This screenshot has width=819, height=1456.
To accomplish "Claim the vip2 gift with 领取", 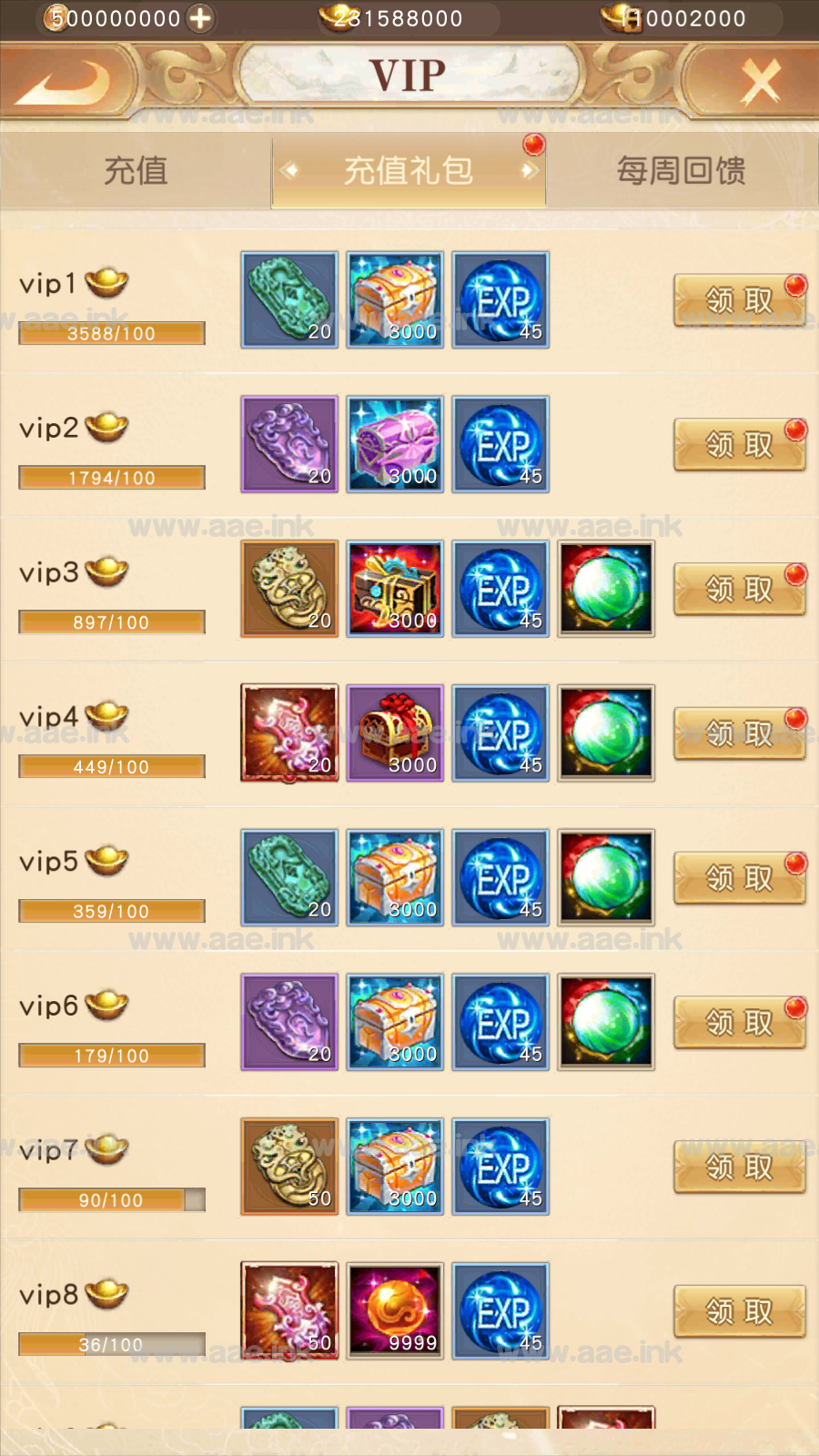I will click(x=739, y=445).
